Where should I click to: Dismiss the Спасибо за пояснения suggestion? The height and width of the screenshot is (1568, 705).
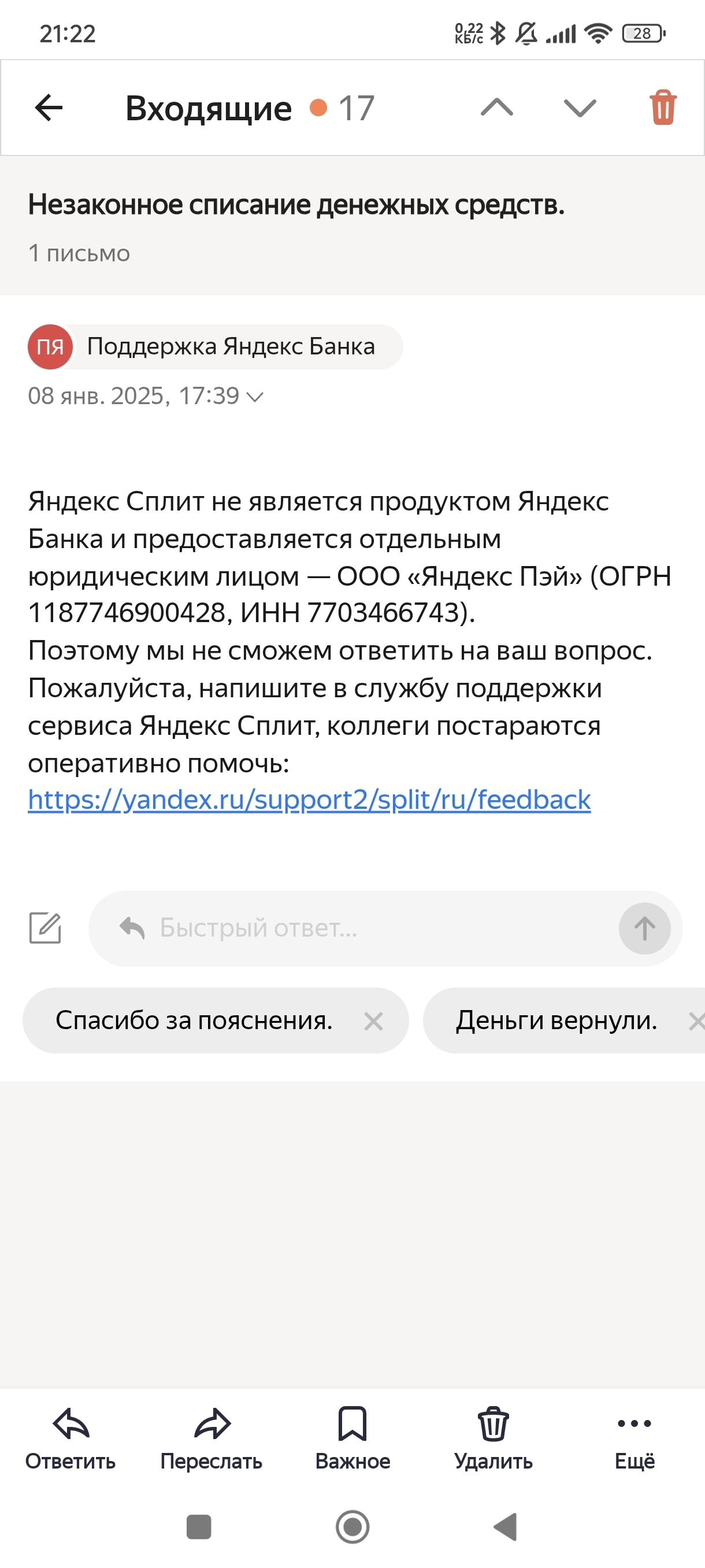[x=373, y=1021]
